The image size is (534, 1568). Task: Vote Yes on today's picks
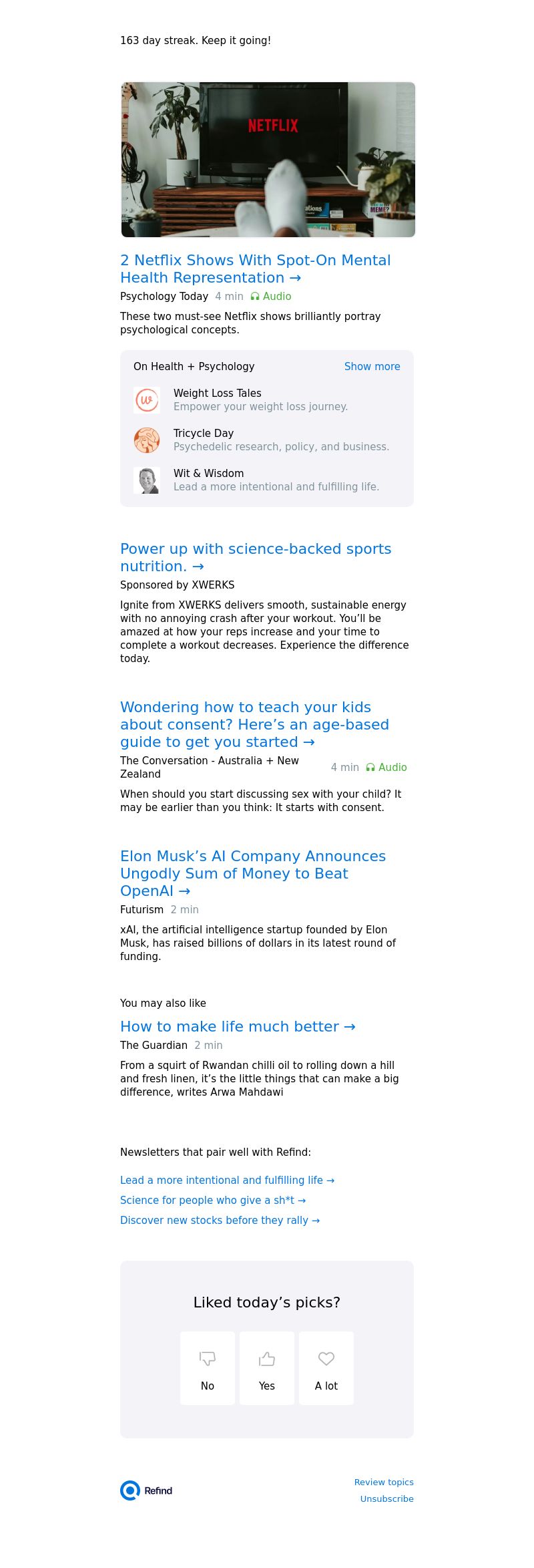(267, 1368)
